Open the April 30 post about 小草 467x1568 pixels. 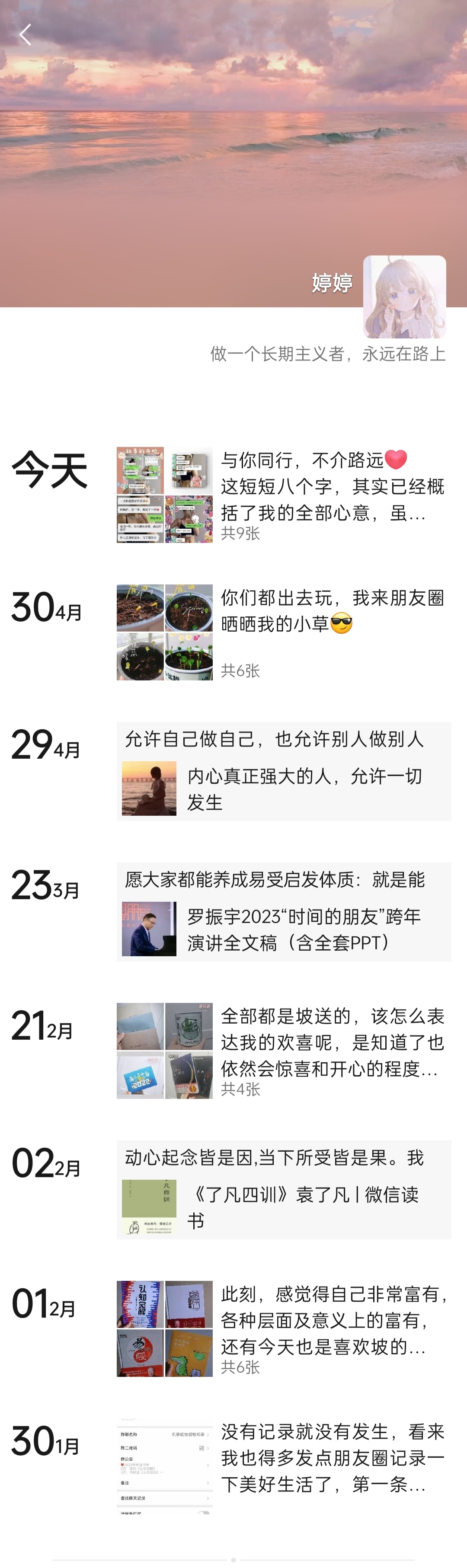point(332,610)
